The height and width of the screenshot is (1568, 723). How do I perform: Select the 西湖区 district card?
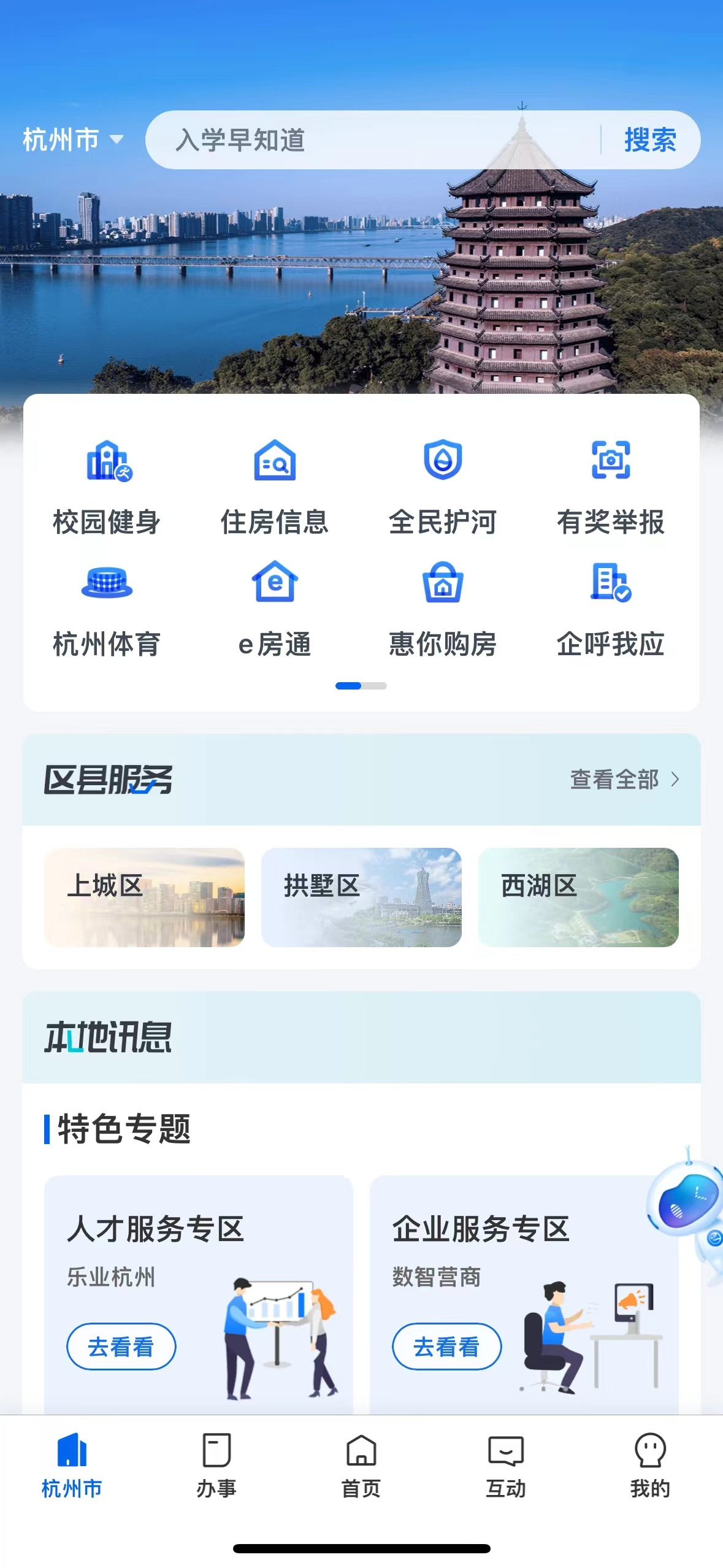click(578, 897)
